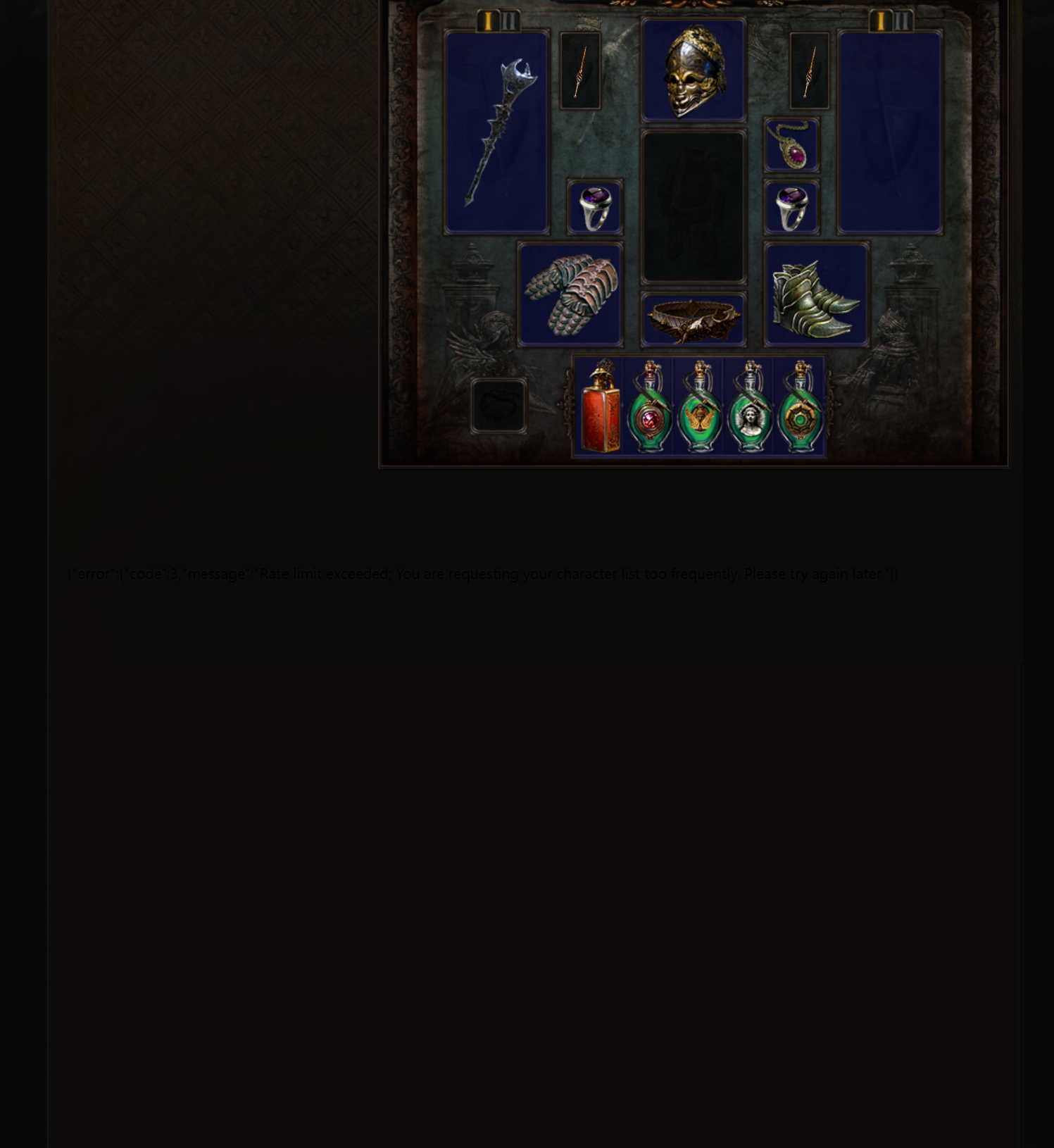Select the red life flask
Screen dimensions: 1054x1148
[x=600, y=407]
